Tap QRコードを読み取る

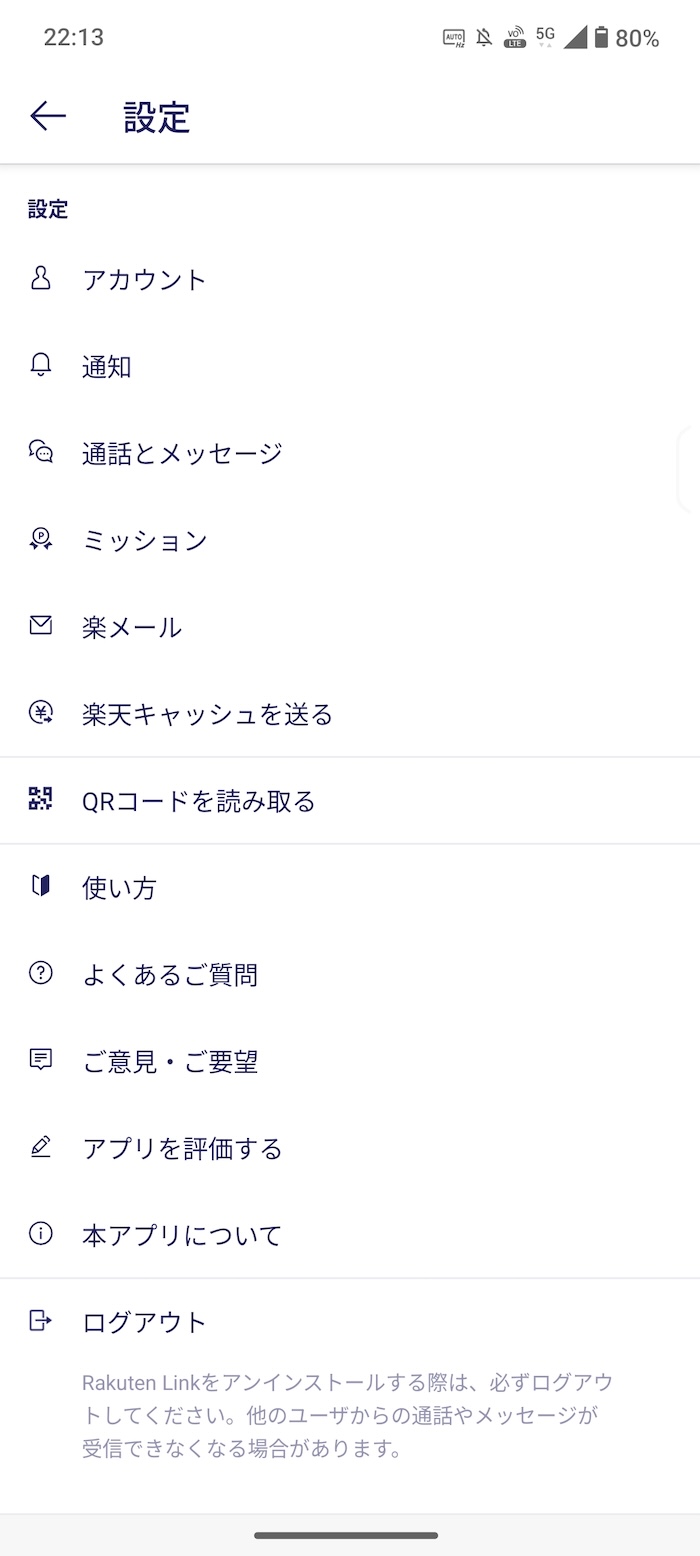(x=350, y=800)
